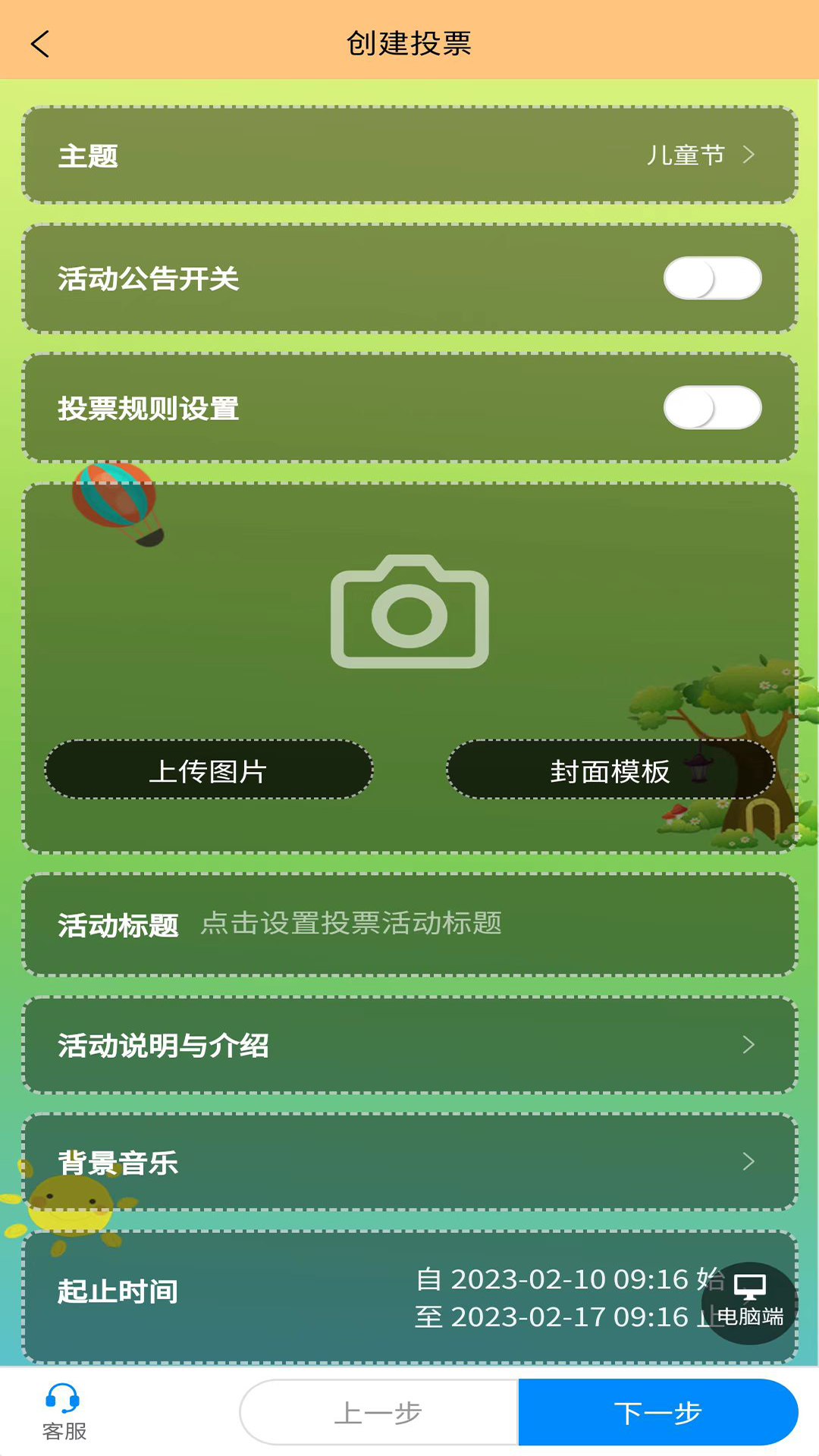Viewport: 819px width, 1456px height.
Task: Tap the 创建投票 header title
Action: pyautogui.click(x=409, y=44)
